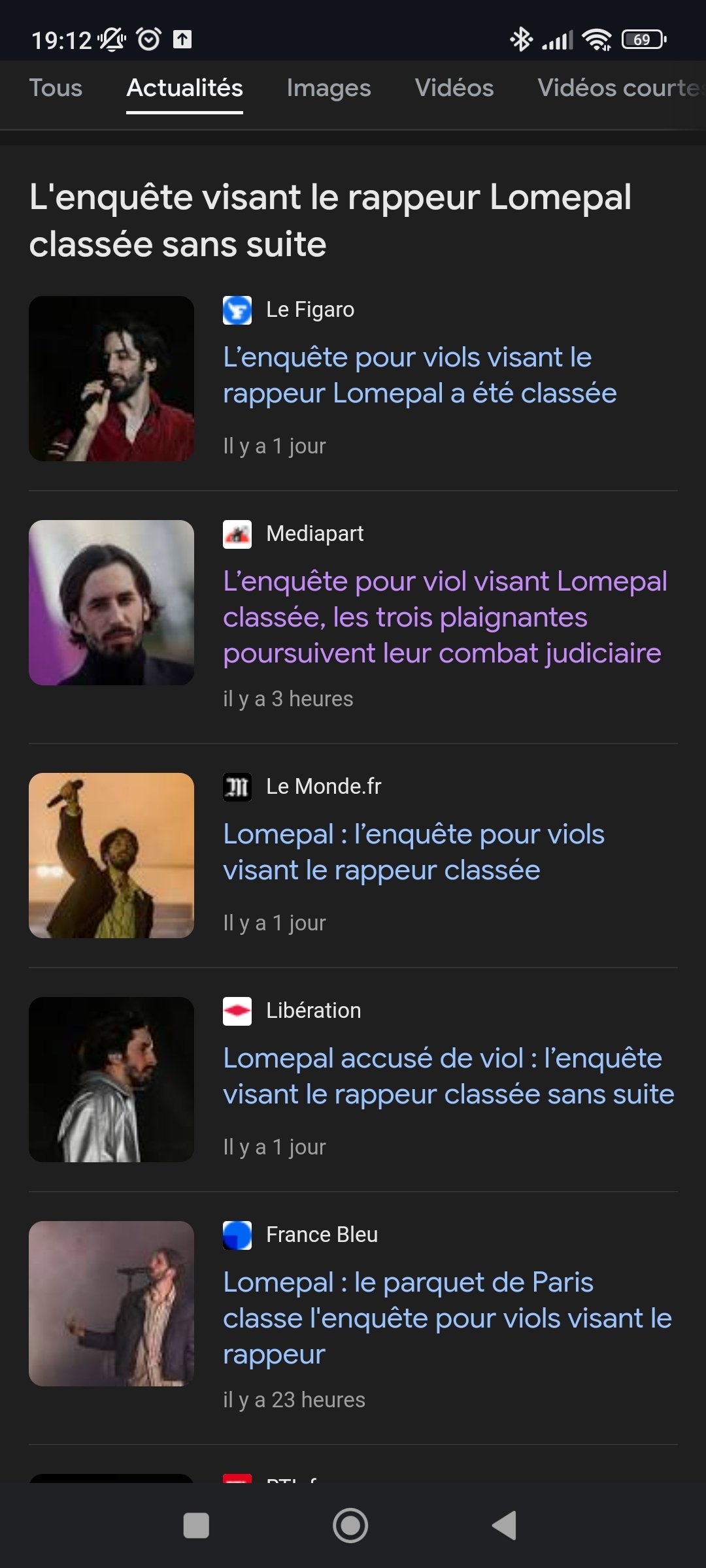The image size is (706, 1568).
Task: Tap the Mediapart article thumbnail
Action: click(x=112, y=603)
